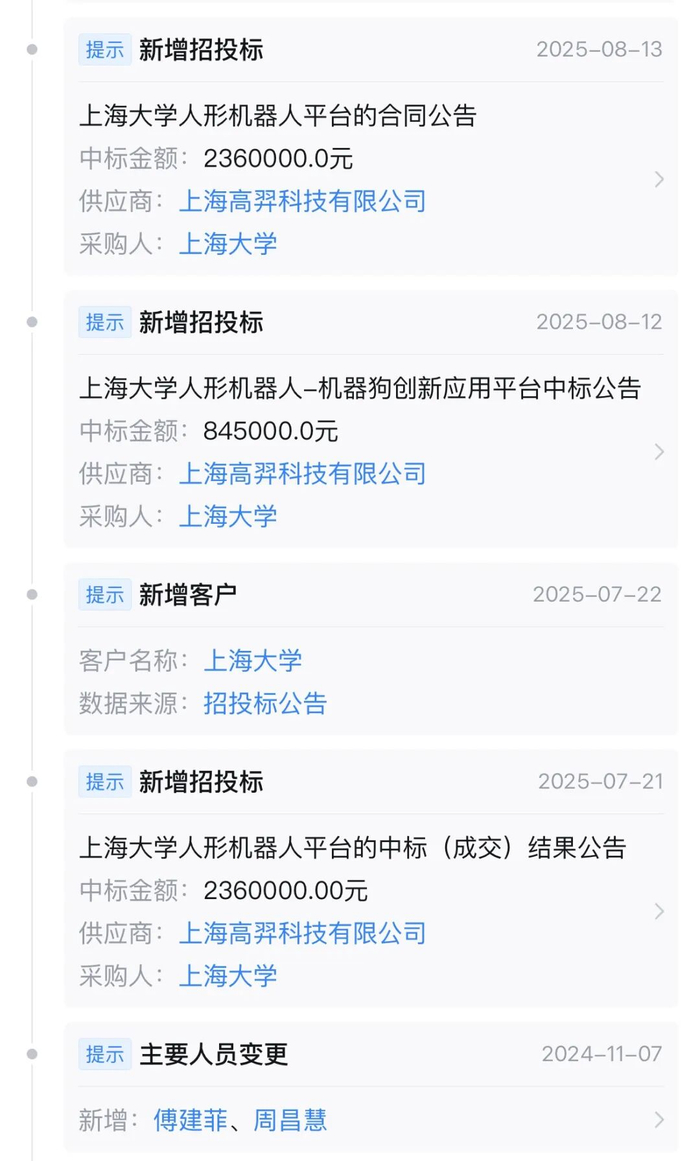View the profile of 周昌慧
700x1161 pixels.
[290, 1120]
